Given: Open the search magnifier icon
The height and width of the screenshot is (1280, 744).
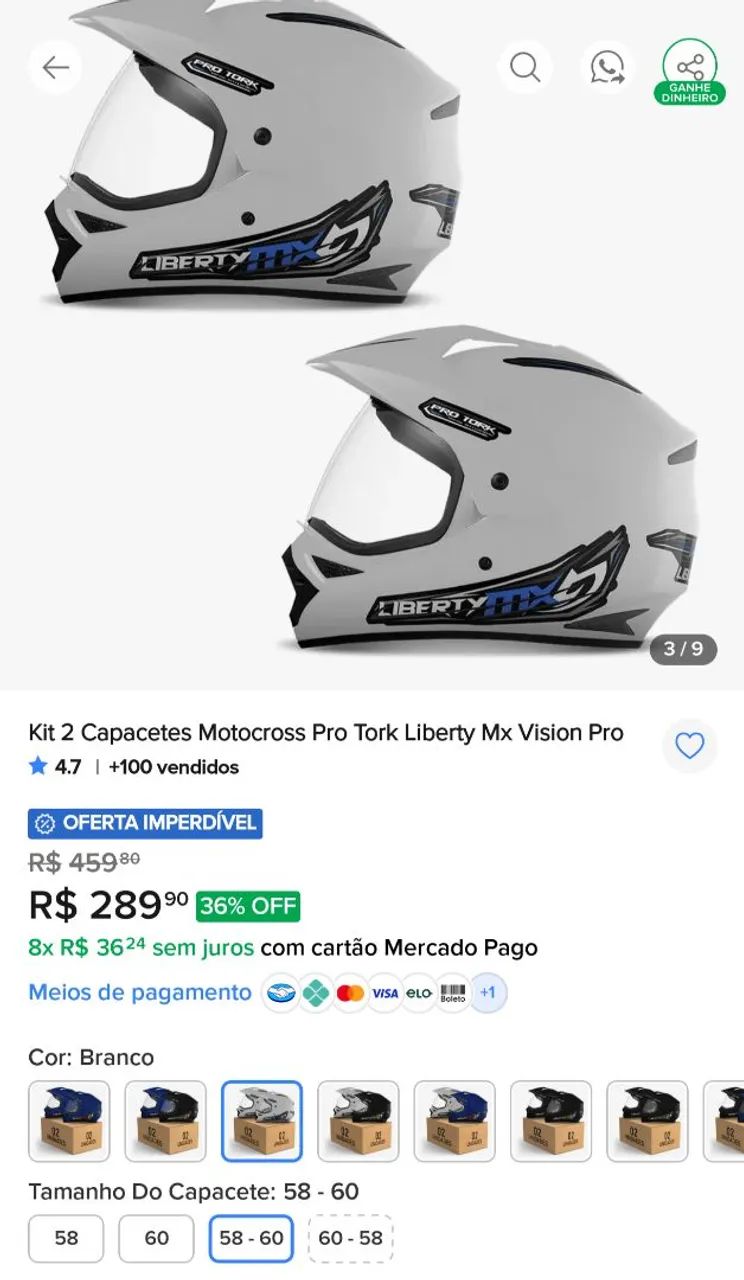Looking at the screenshot, I should [x=525, y=67].
